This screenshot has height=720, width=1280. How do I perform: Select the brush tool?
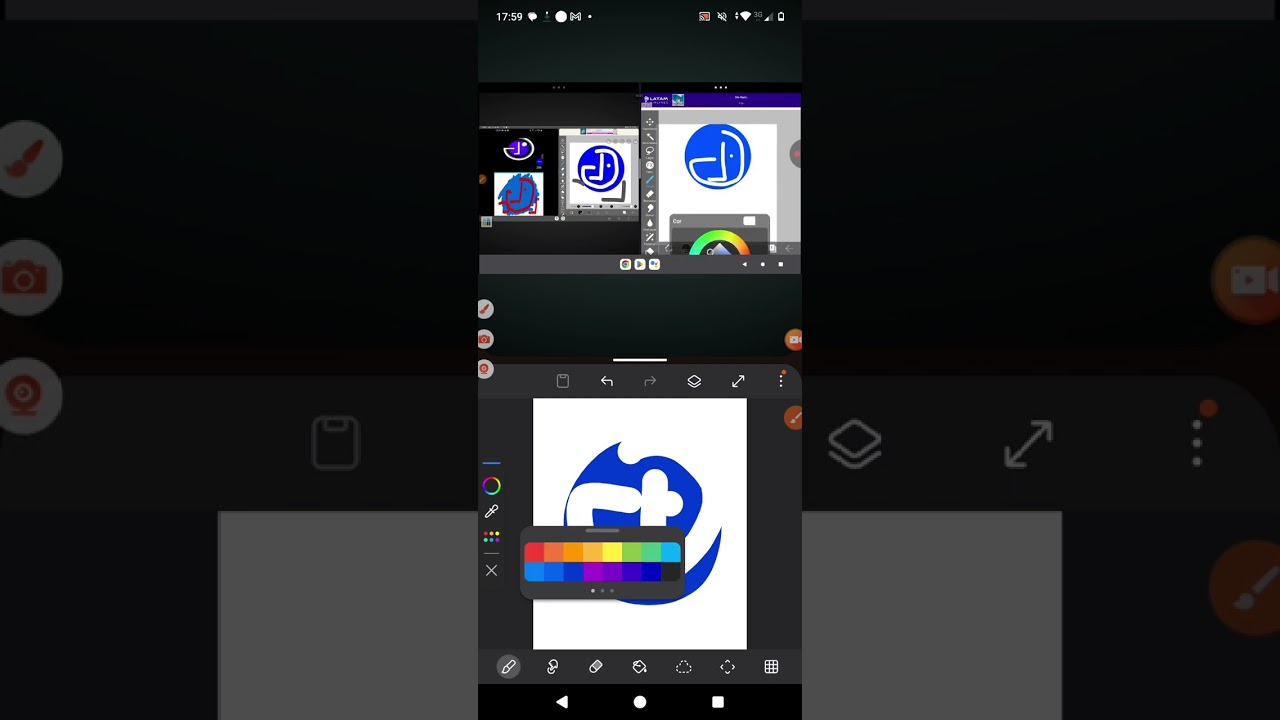[x=508, y=667]
